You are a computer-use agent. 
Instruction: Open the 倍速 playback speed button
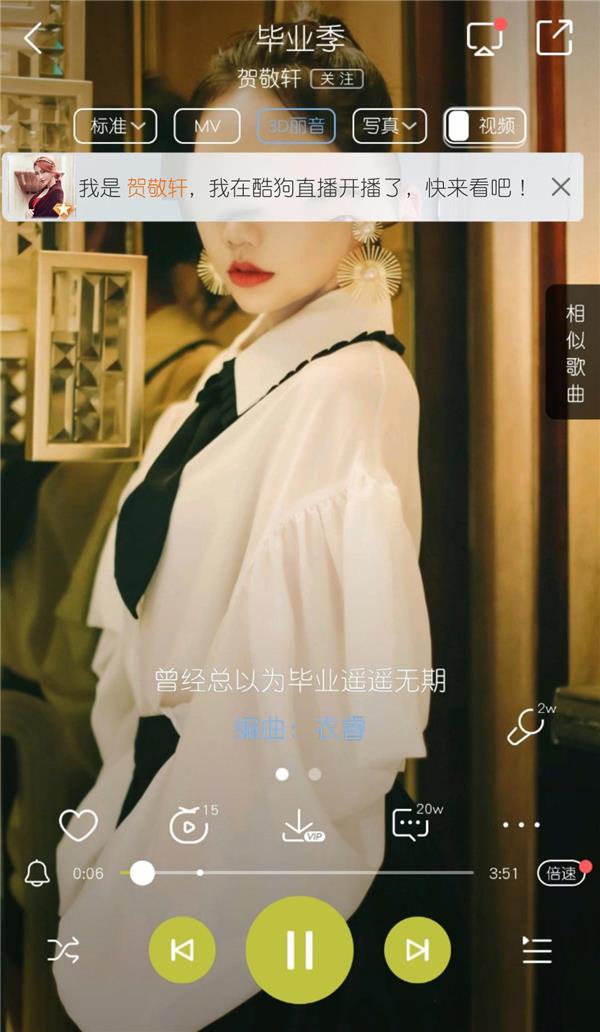coord(561,873)
